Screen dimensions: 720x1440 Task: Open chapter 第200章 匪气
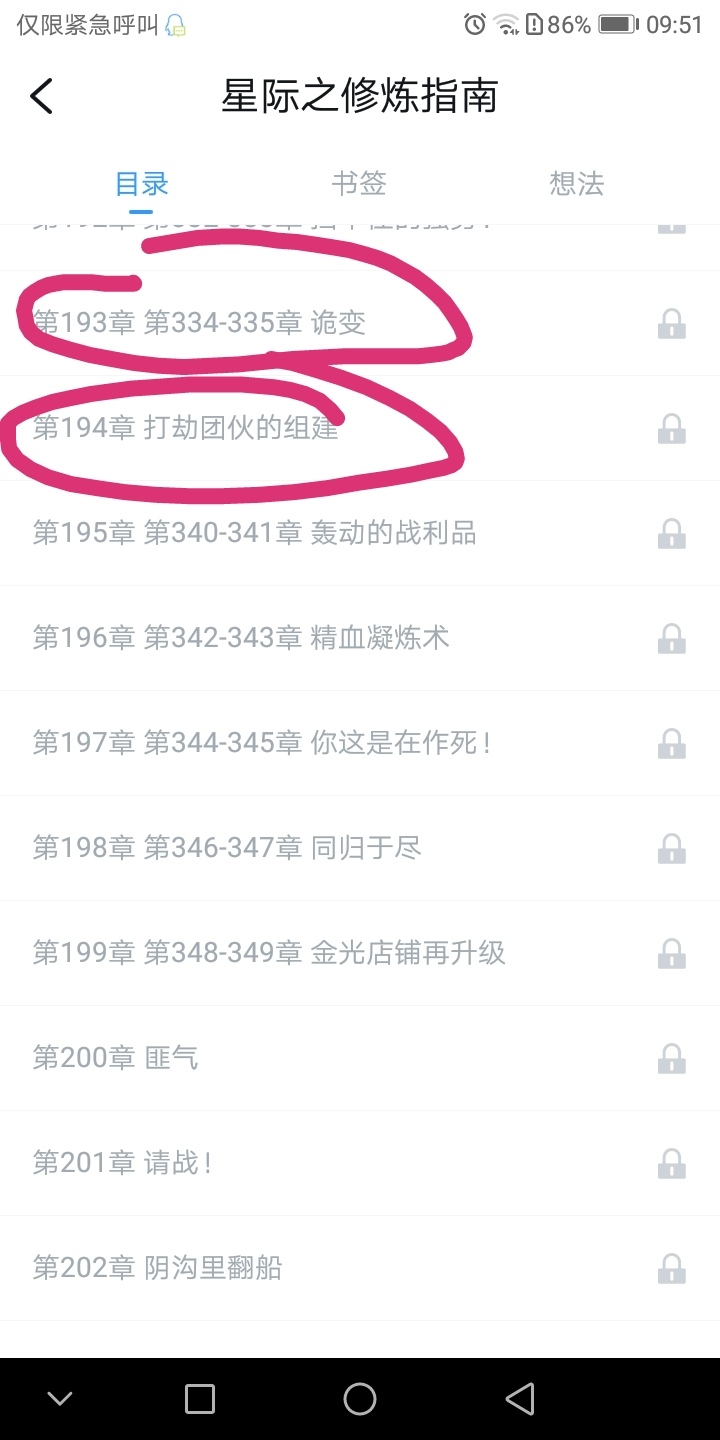tap(116, 1058)
